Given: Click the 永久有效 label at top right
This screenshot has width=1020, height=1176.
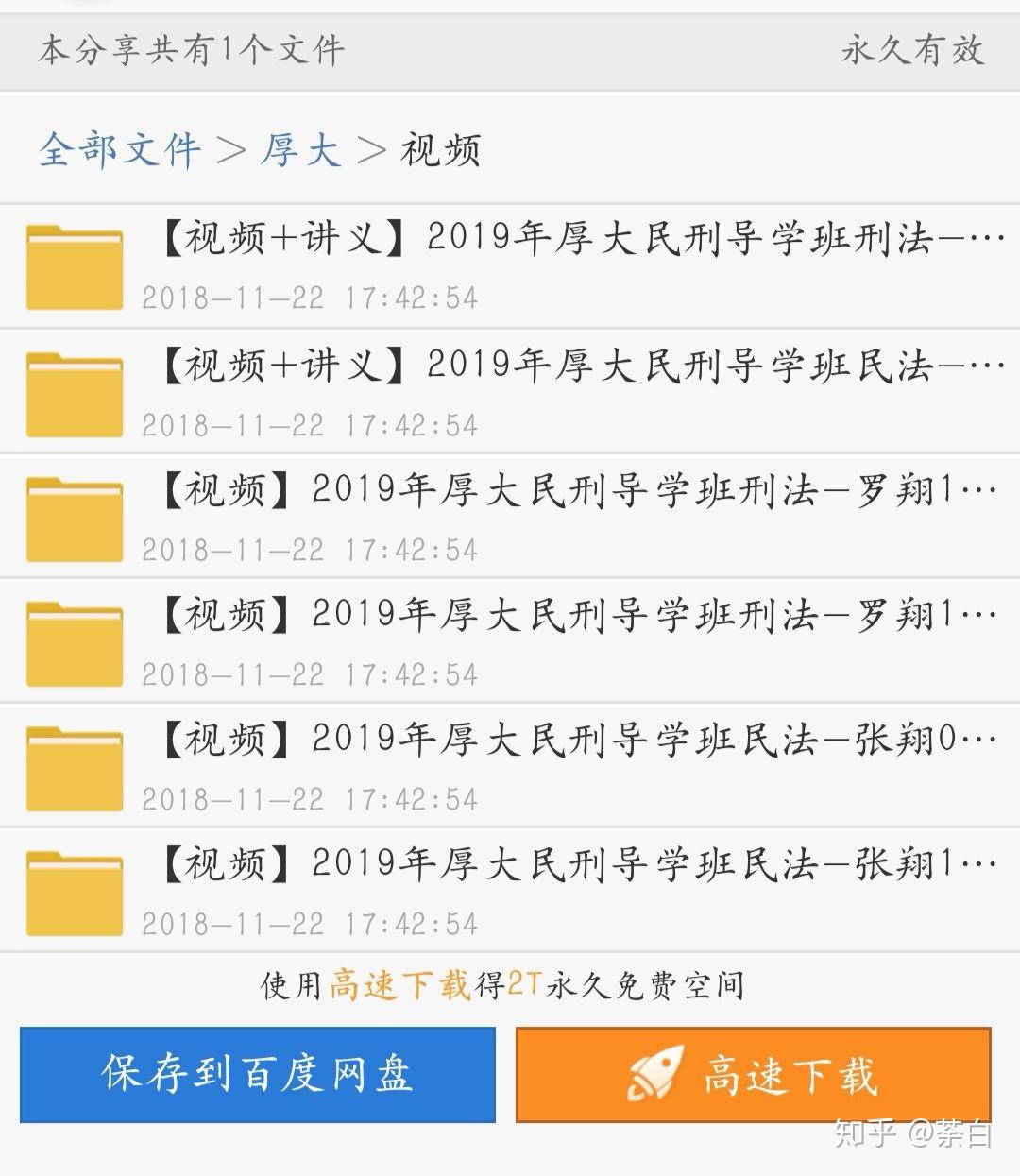Looking at the screenshot, I should pyautogui.click(x=911, y=52).
